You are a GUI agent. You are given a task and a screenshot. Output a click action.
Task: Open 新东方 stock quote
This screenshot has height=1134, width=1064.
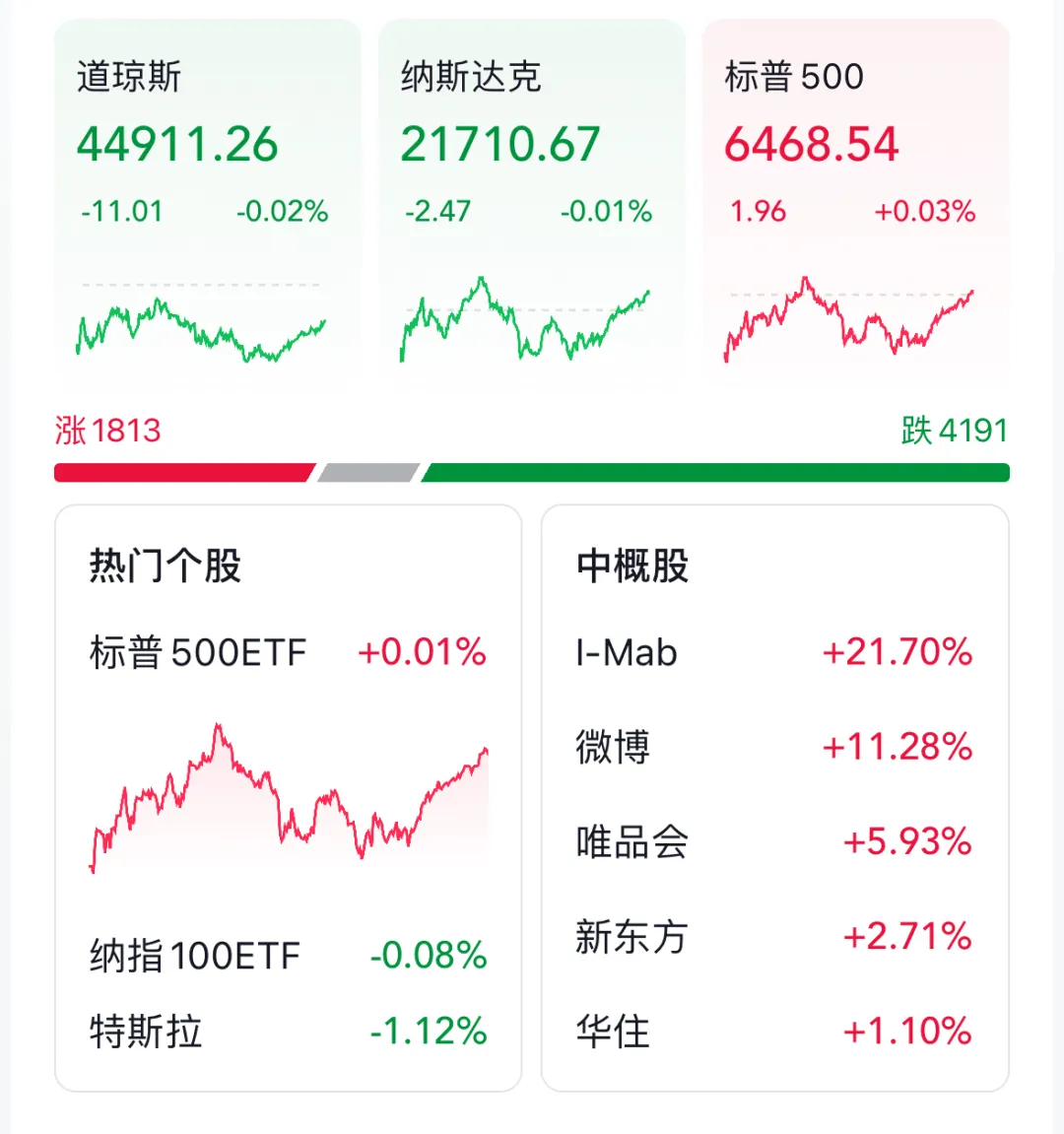click(x=774, y=936)
